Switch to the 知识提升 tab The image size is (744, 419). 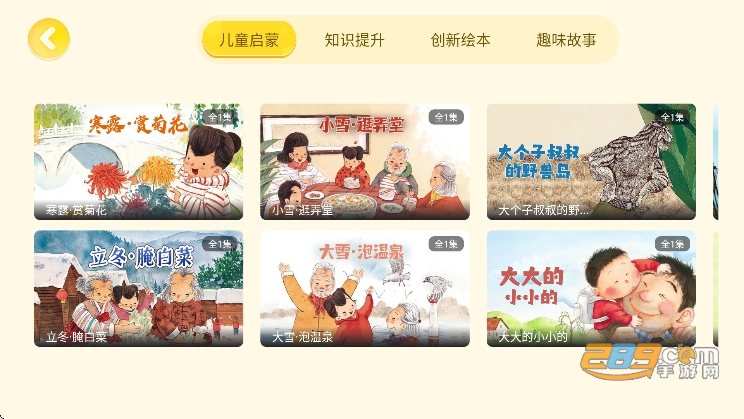(x=354, y=40)
